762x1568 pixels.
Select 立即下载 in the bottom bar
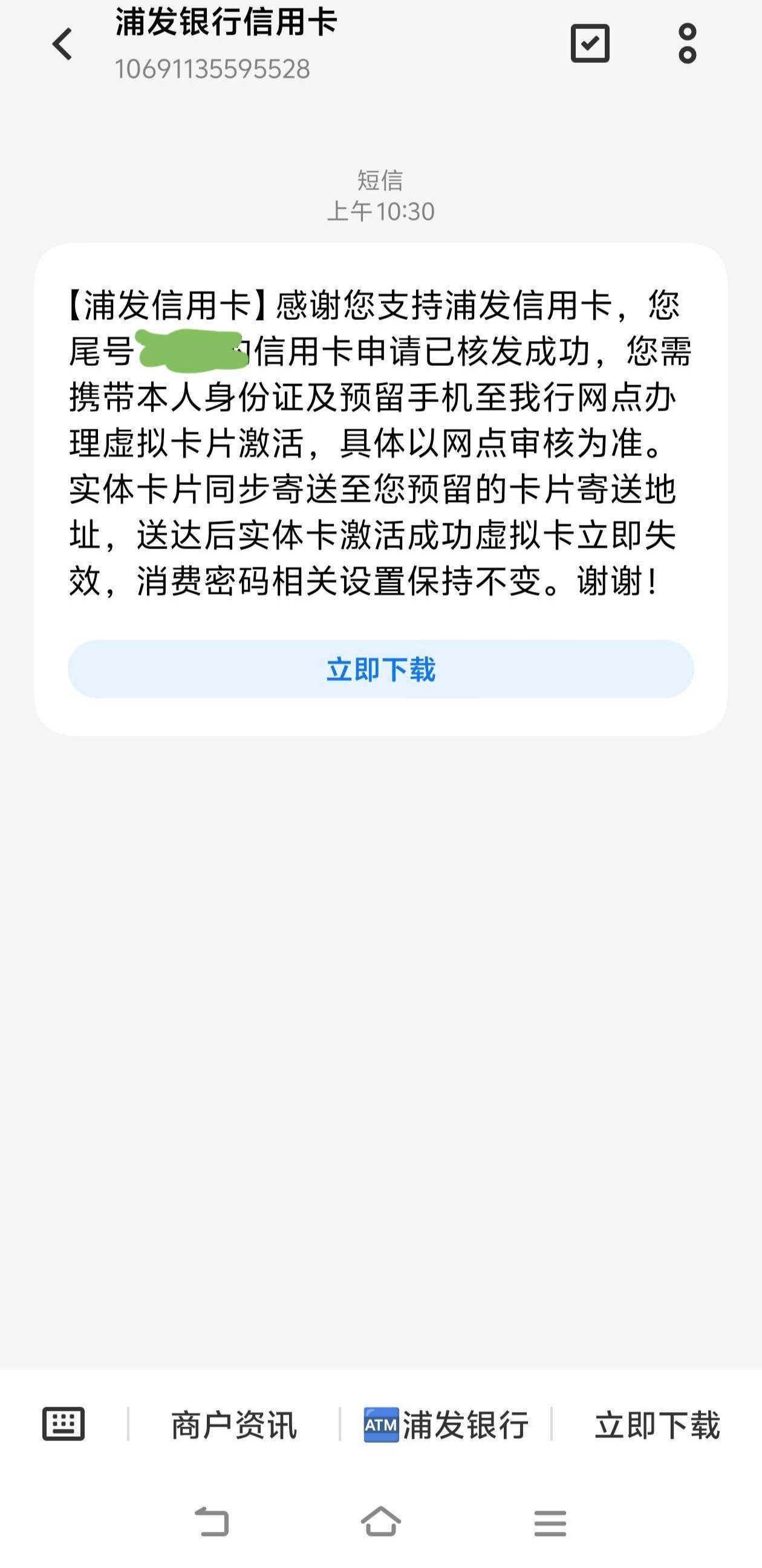657,1425
